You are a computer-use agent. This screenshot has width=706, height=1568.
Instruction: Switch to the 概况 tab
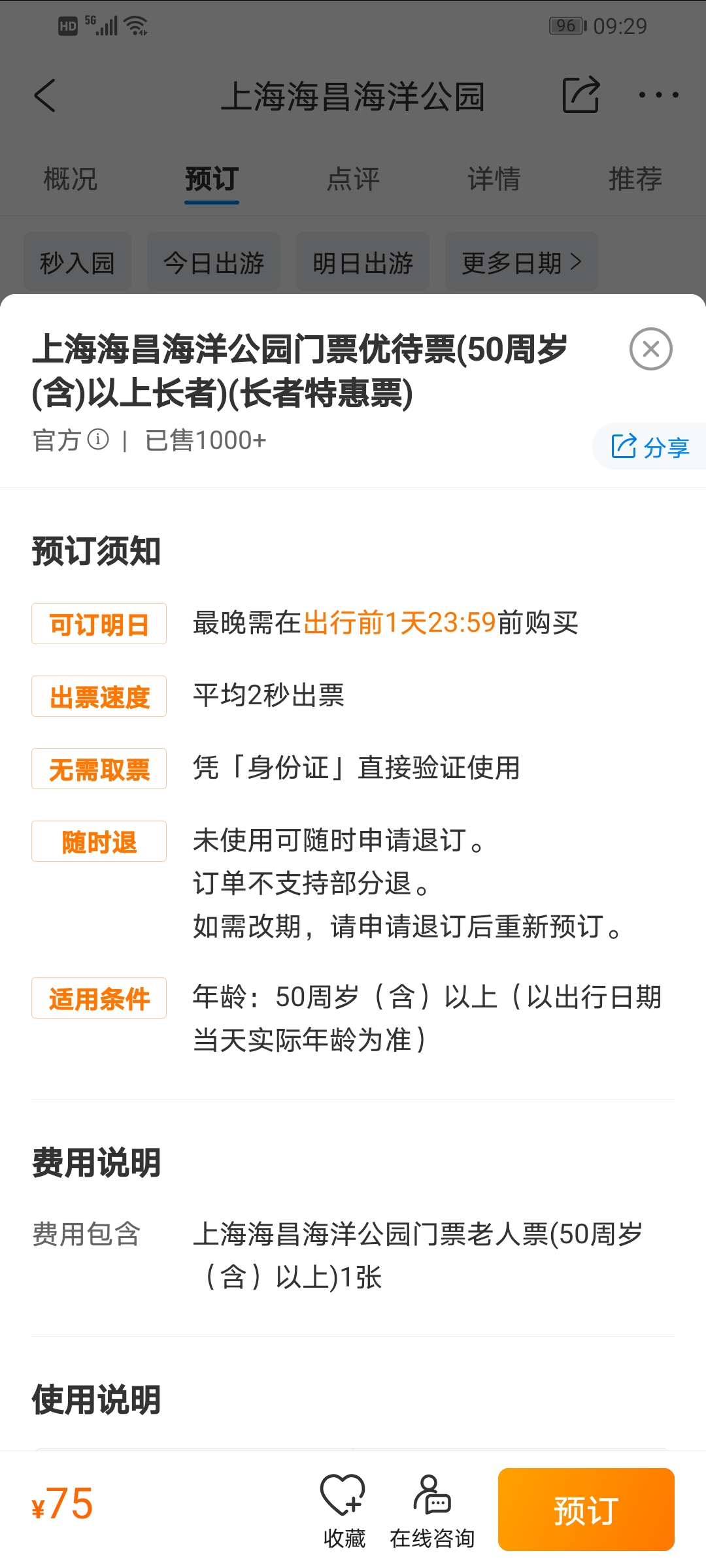tap(71, 179)
